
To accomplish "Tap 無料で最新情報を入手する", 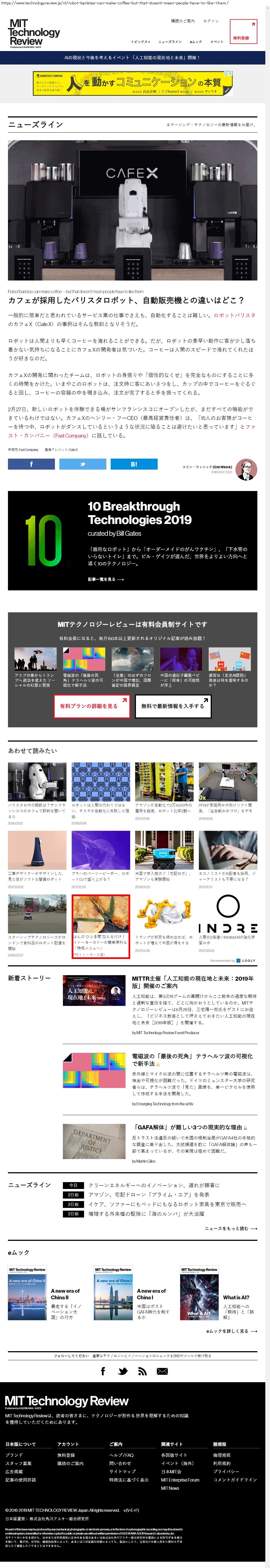I will [172, 706].
